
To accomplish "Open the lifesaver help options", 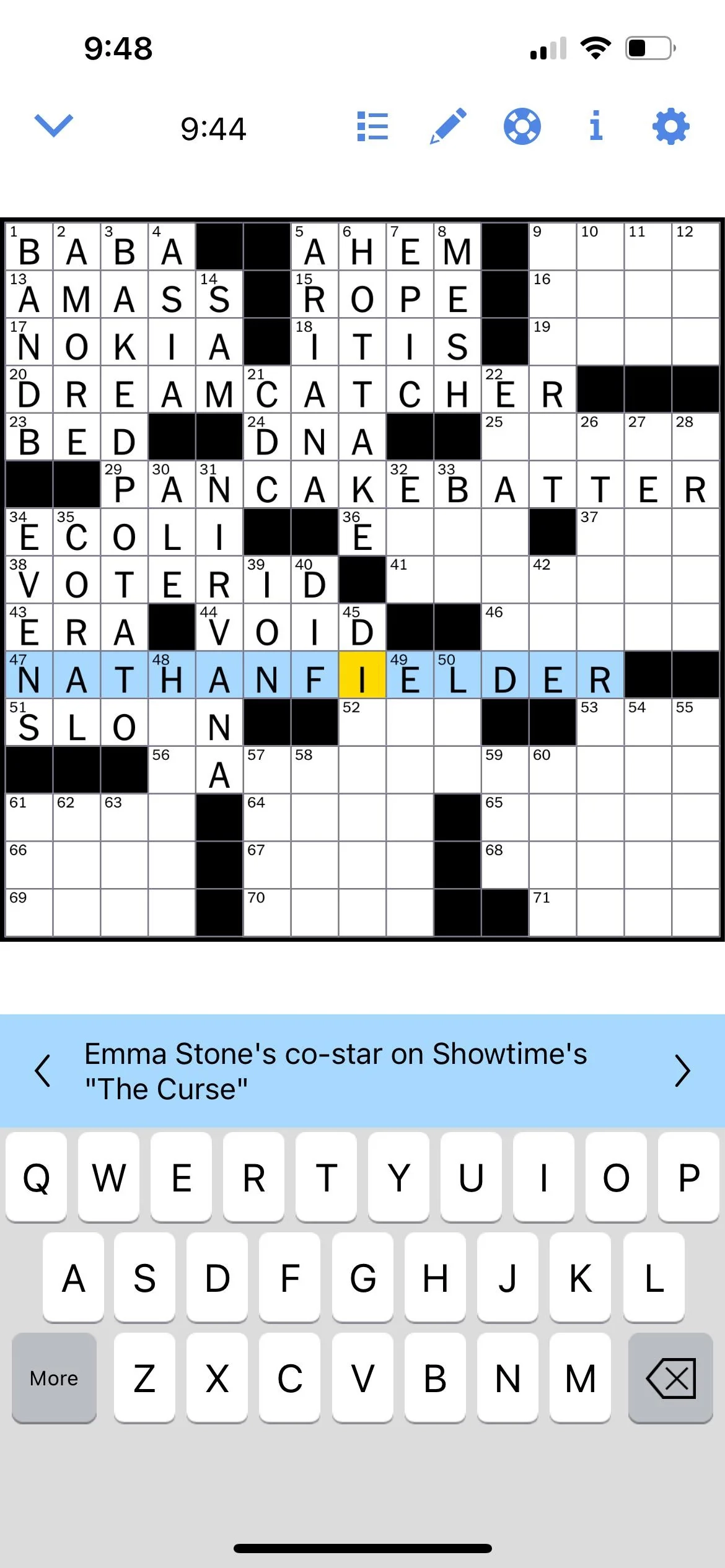I will pyautogui.click(x=522, y=126).
